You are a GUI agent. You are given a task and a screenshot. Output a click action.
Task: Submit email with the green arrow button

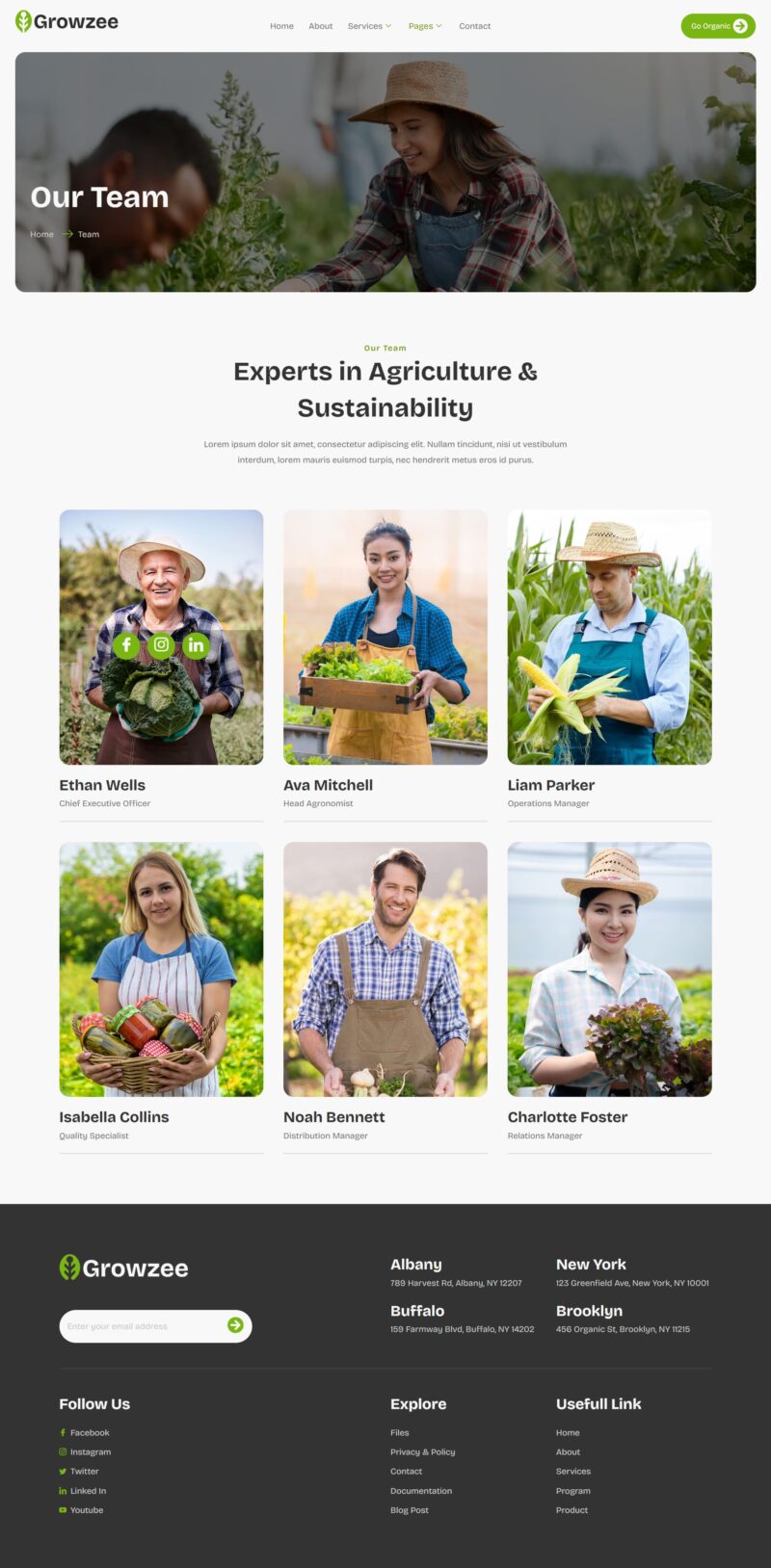(x=235, y=1325)
